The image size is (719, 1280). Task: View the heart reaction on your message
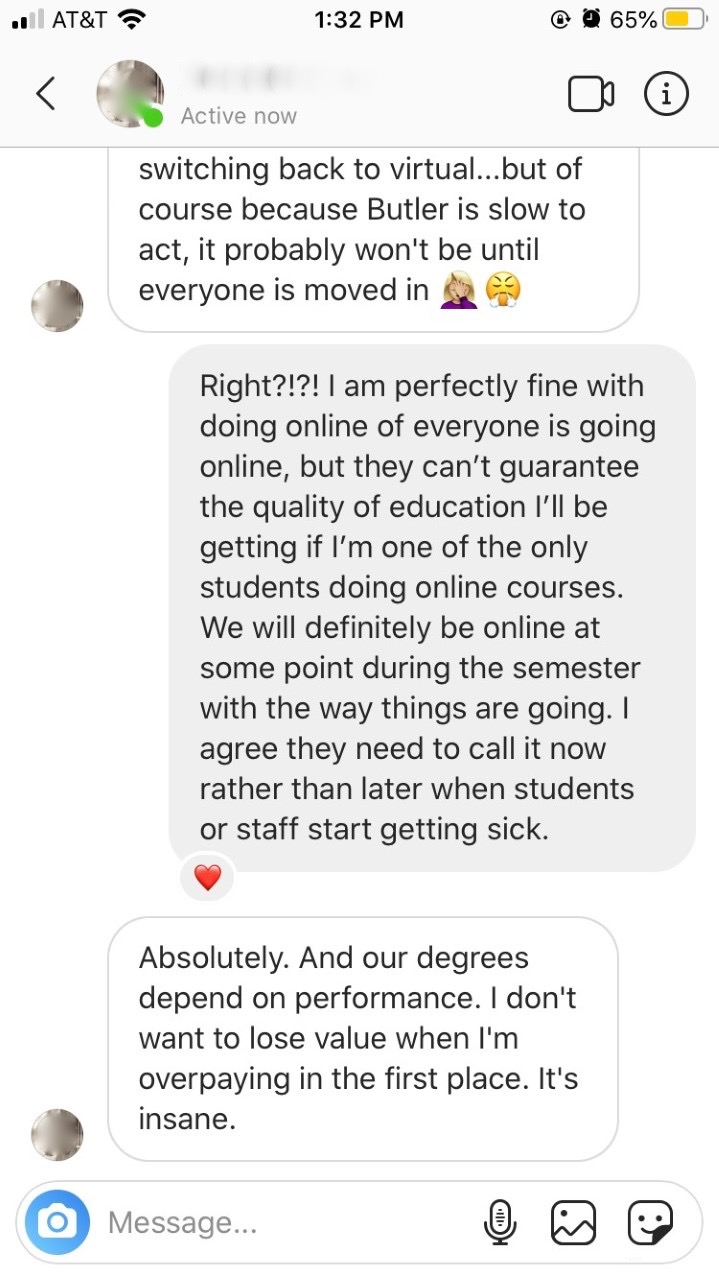[207, 878]
